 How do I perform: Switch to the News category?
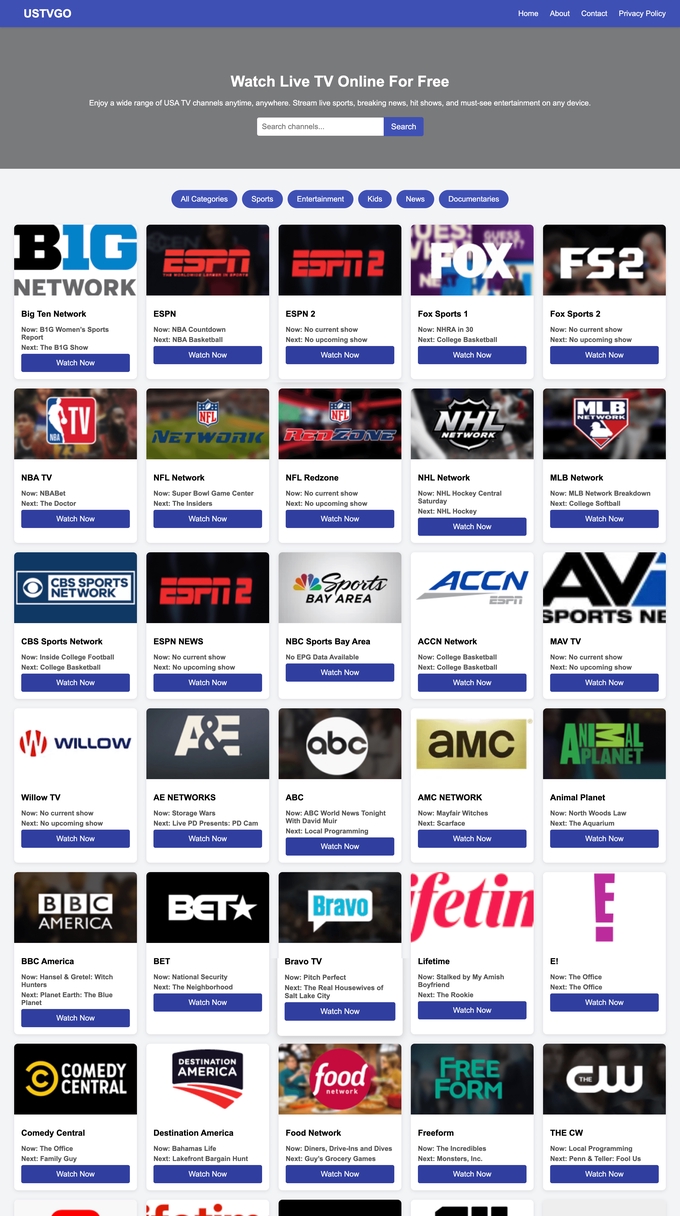(x=415, y=199)
